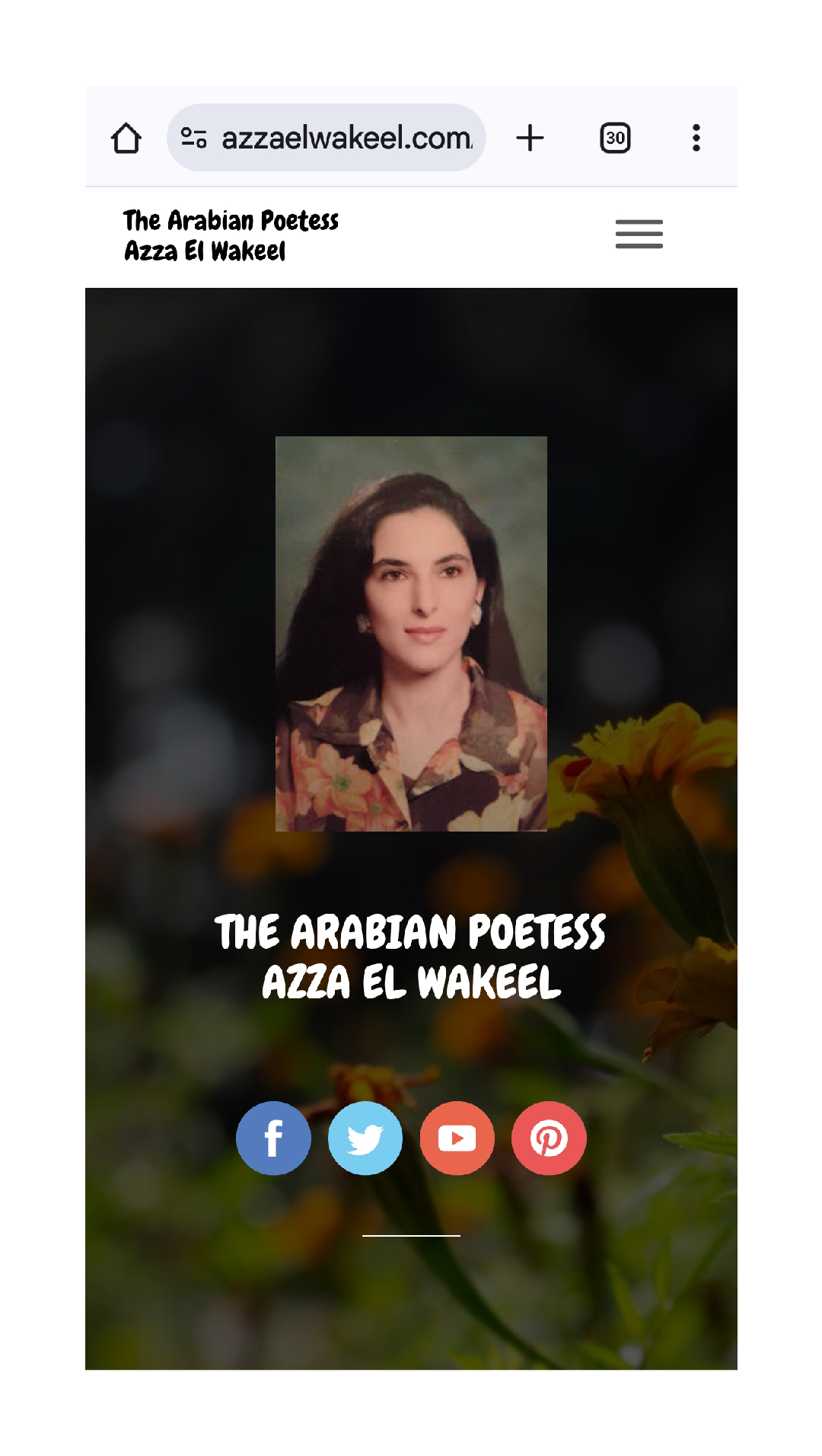Go to the browser home page

coord(126,139)
